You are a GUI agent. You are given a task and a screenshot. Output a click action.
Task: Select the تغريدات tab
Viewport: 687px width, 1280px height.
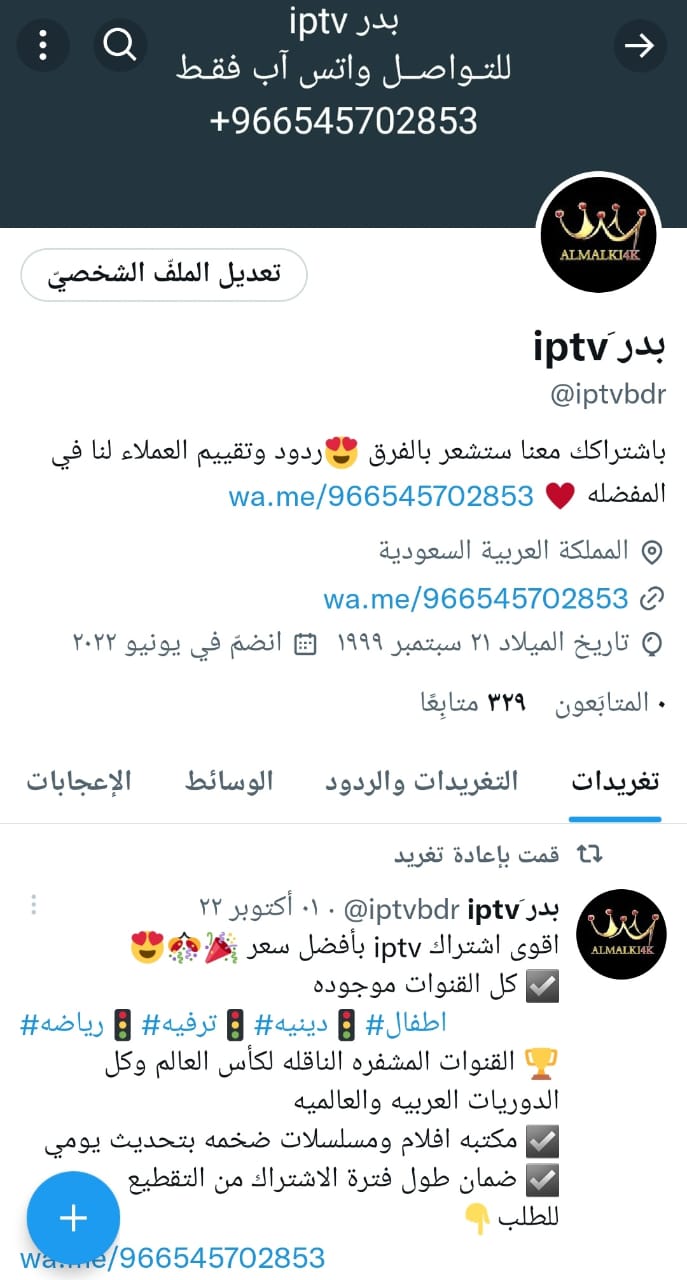pyautogui.click(x=615, y=781)
